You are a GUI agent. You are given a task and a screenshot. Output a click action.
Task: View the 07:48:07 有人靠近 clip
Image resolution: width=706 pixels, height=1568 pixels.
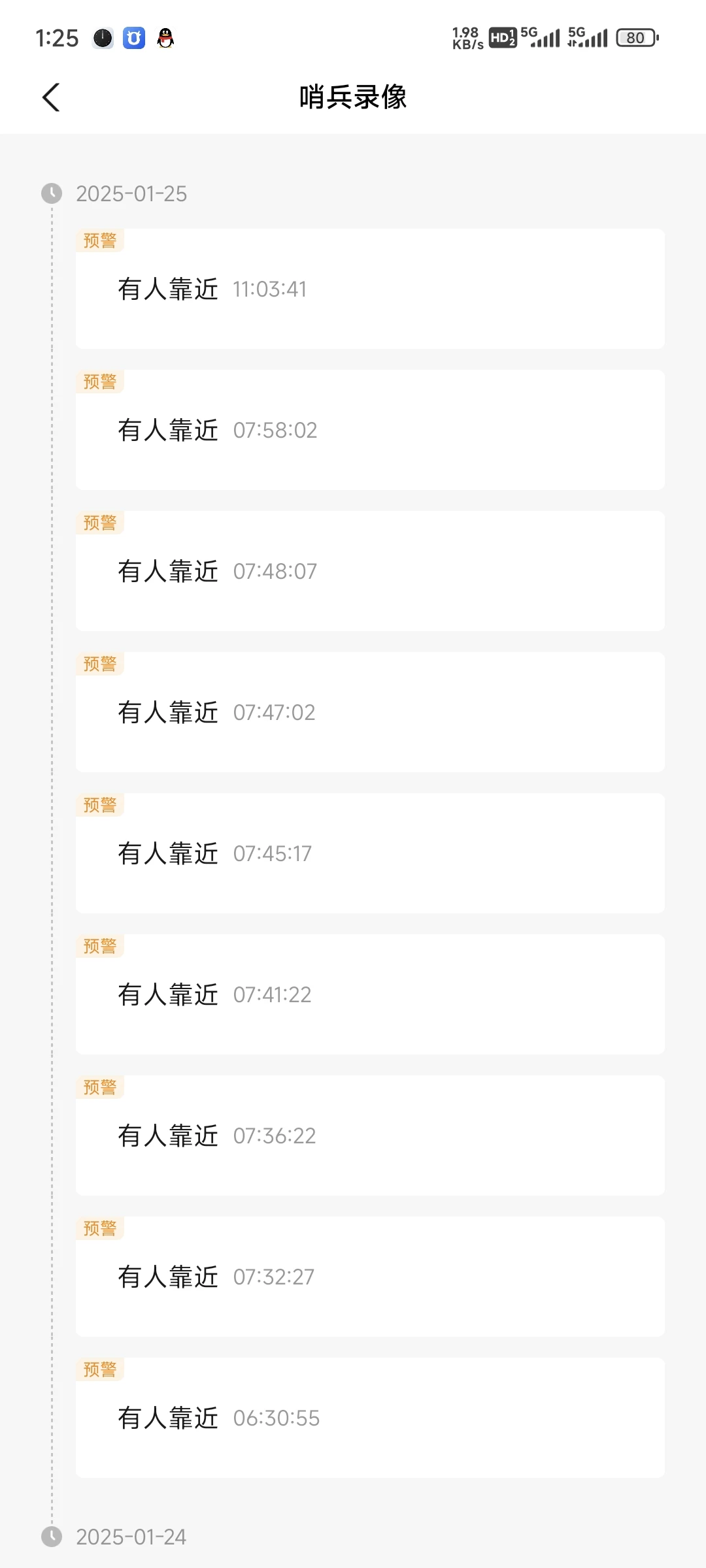(370, 571)
